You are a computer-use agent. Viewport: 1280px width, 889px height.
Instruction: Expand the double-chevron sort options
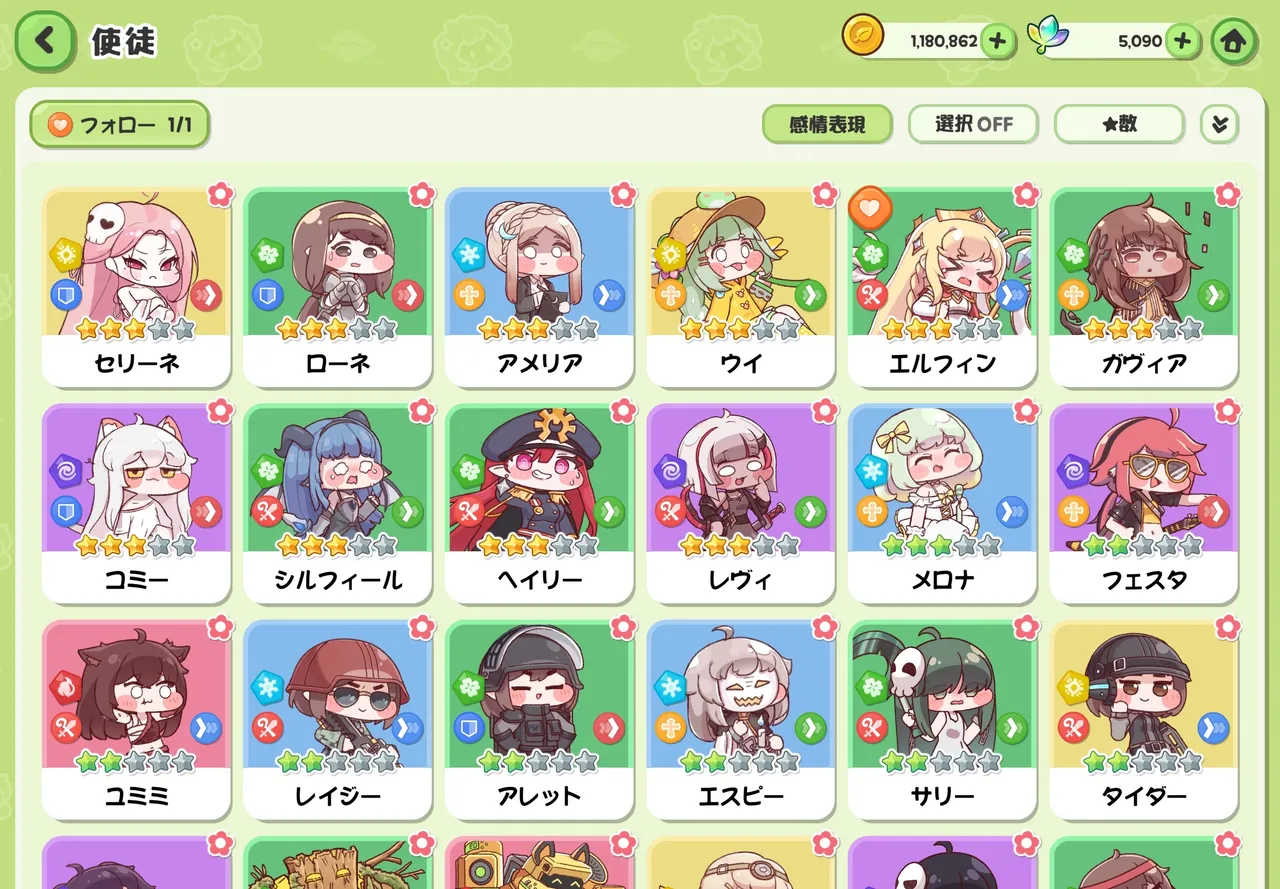click(1219, 125)
